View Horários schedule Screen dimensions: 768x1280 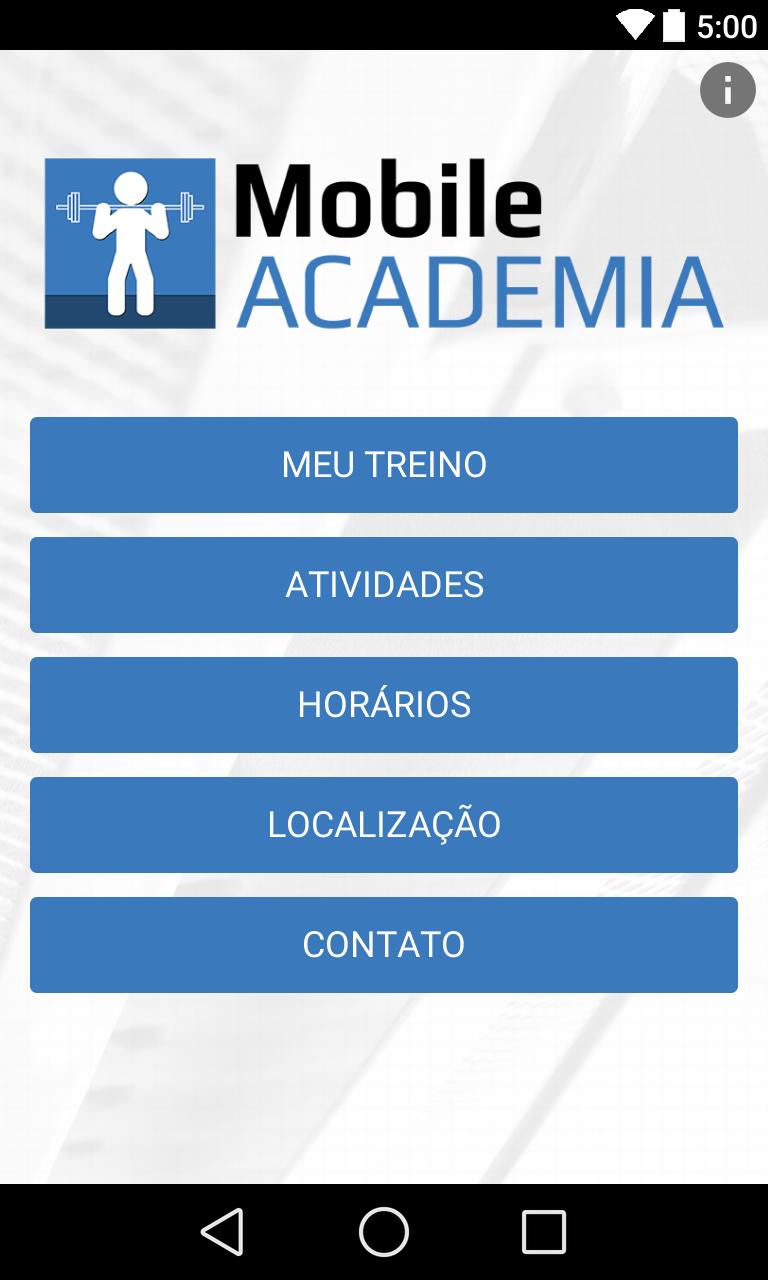(x=384, y=705)
